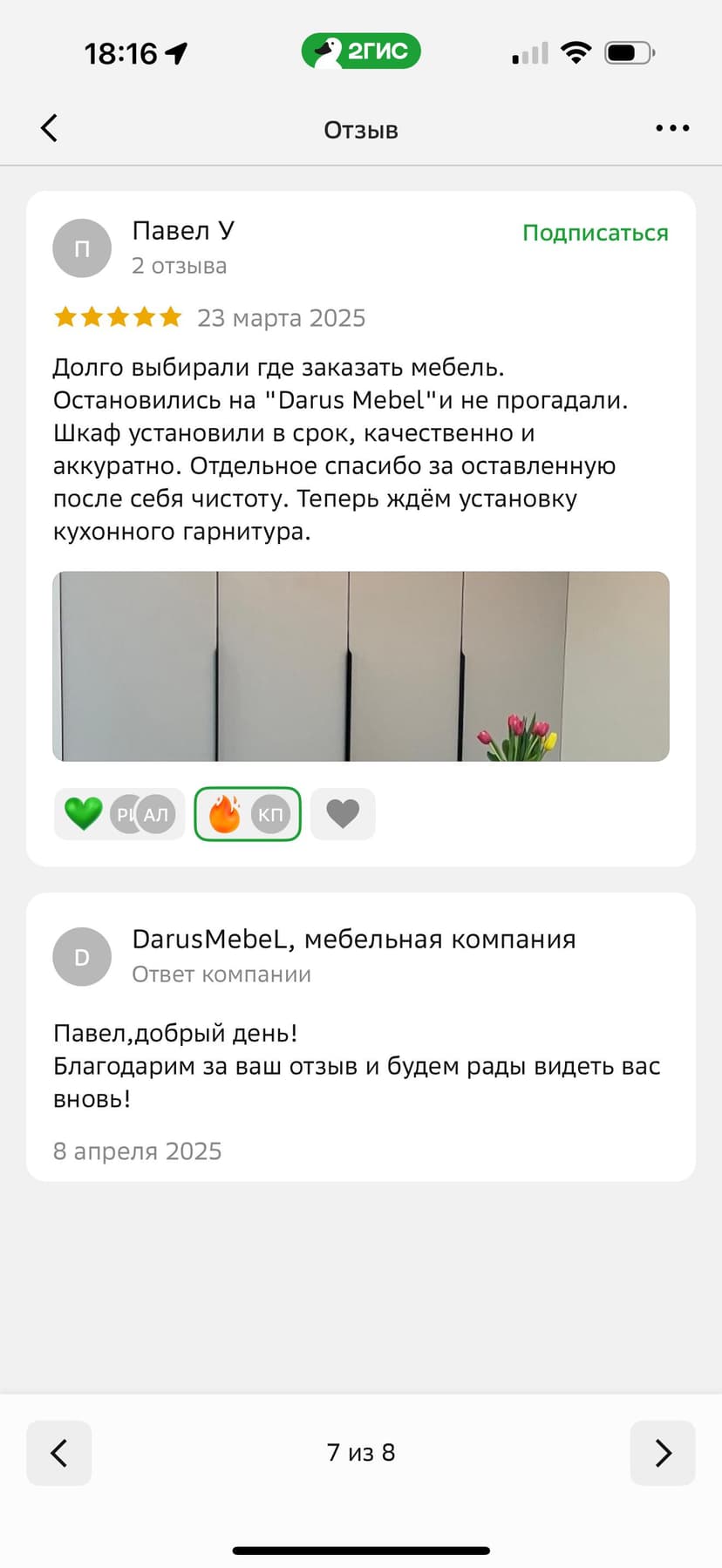This screenshot has height=1568, width=722.
Task: Open Павел У's profile
Action: pyautogui.click(x=182, y=231)
